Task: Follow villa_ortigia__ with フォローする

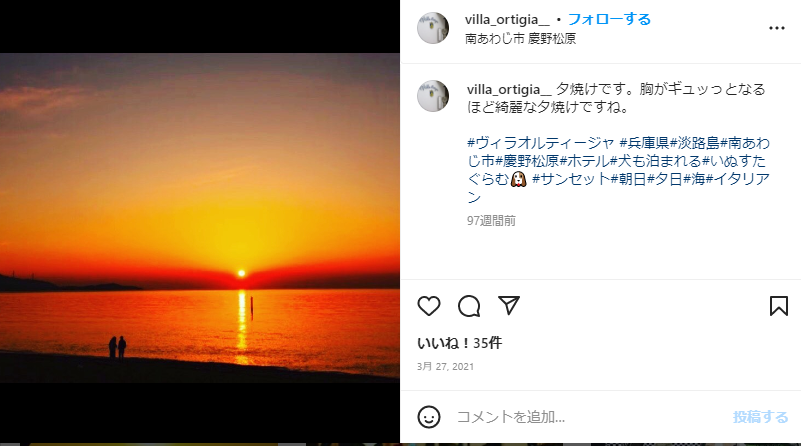Action: (x=609, y=19)
